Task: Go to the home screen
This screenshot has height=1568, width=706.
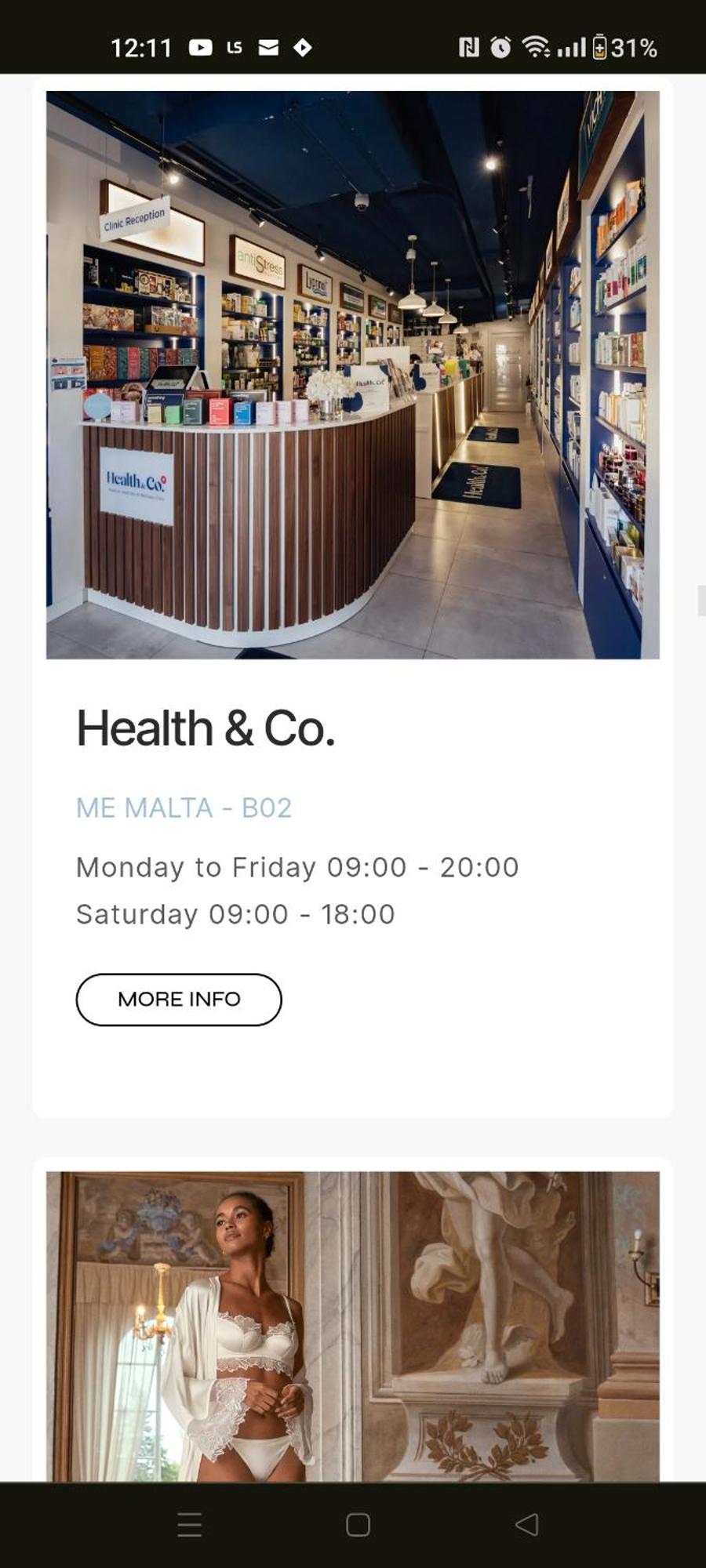Action: point(358,1524)
